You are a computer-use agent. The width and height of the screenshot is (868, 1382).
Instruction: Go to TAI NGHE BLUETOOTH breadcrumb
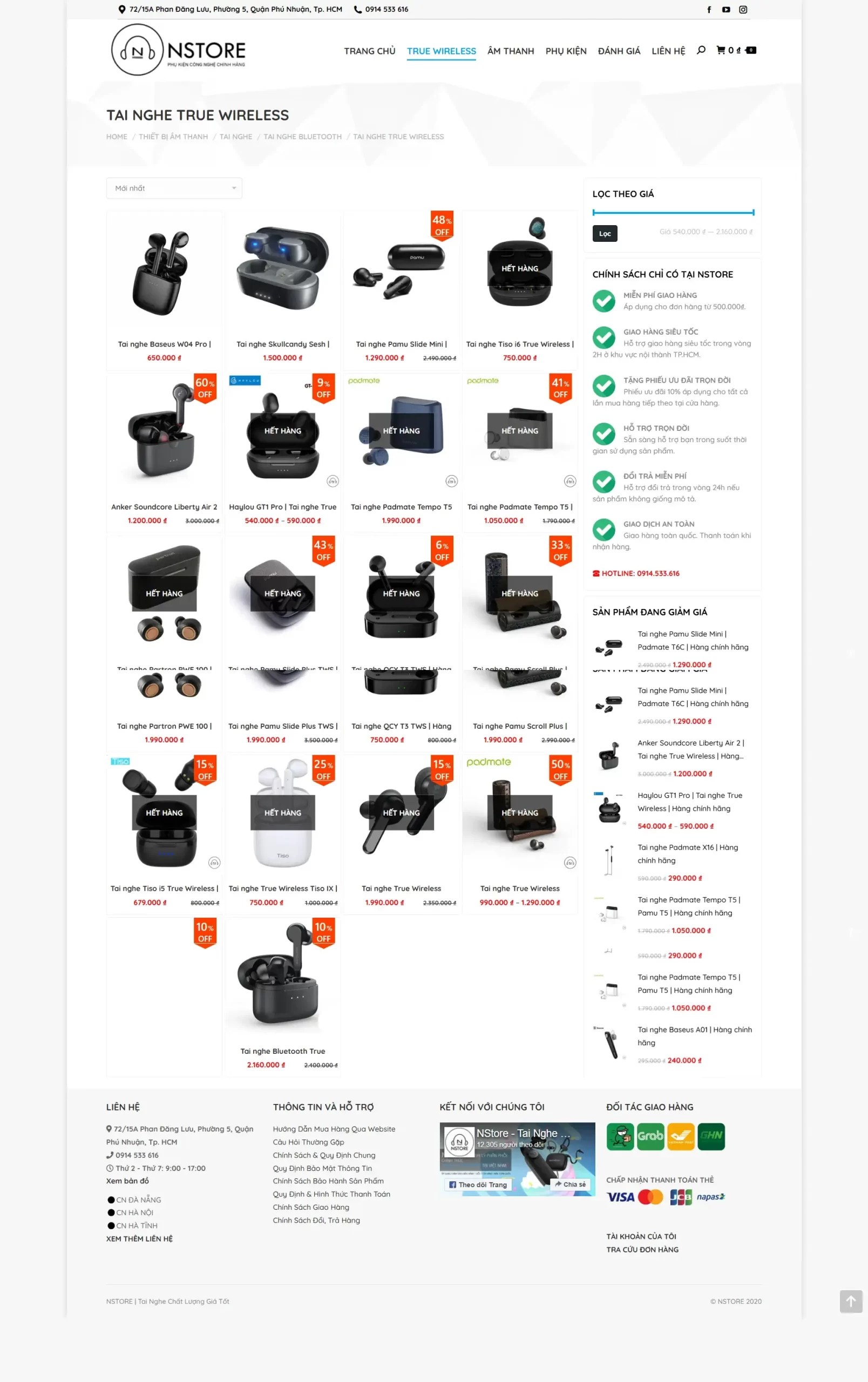click(302, 137)
